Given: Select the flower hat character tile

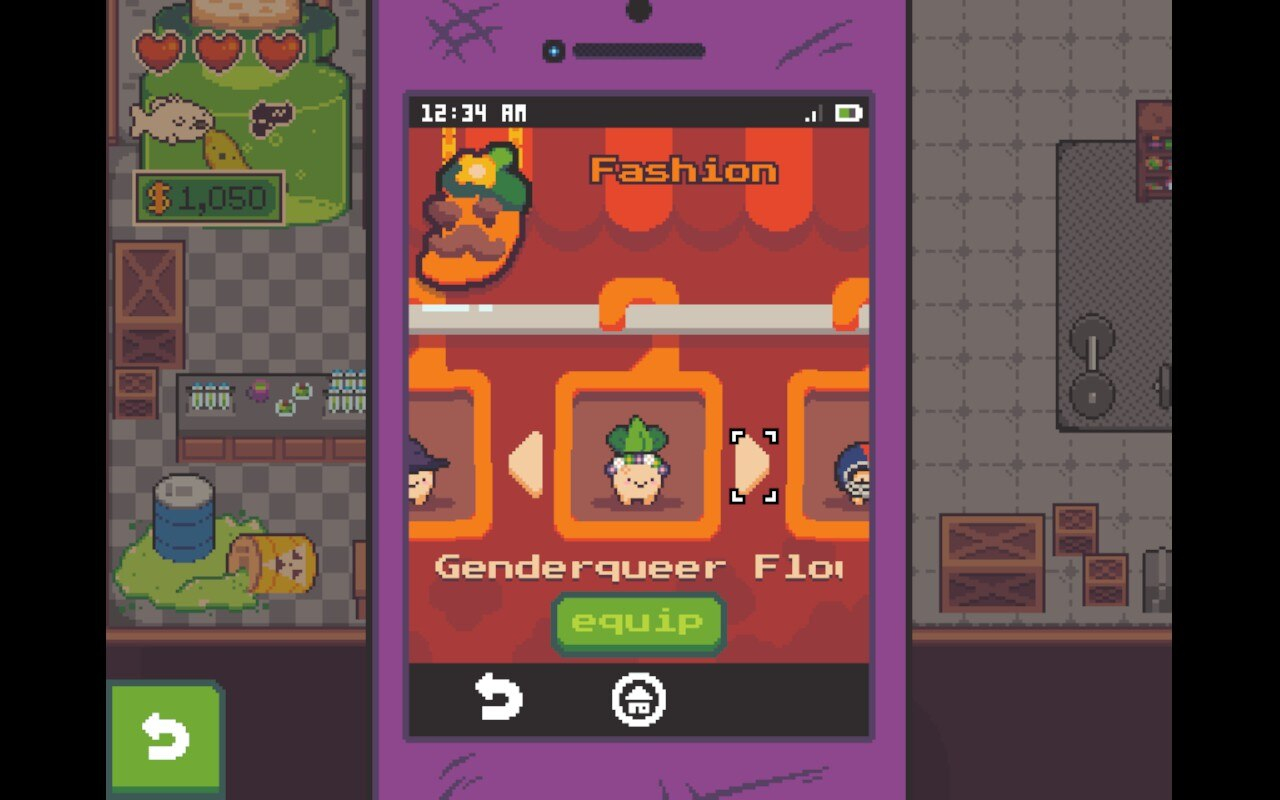Looking at the screenshot, I should [637, 456].
